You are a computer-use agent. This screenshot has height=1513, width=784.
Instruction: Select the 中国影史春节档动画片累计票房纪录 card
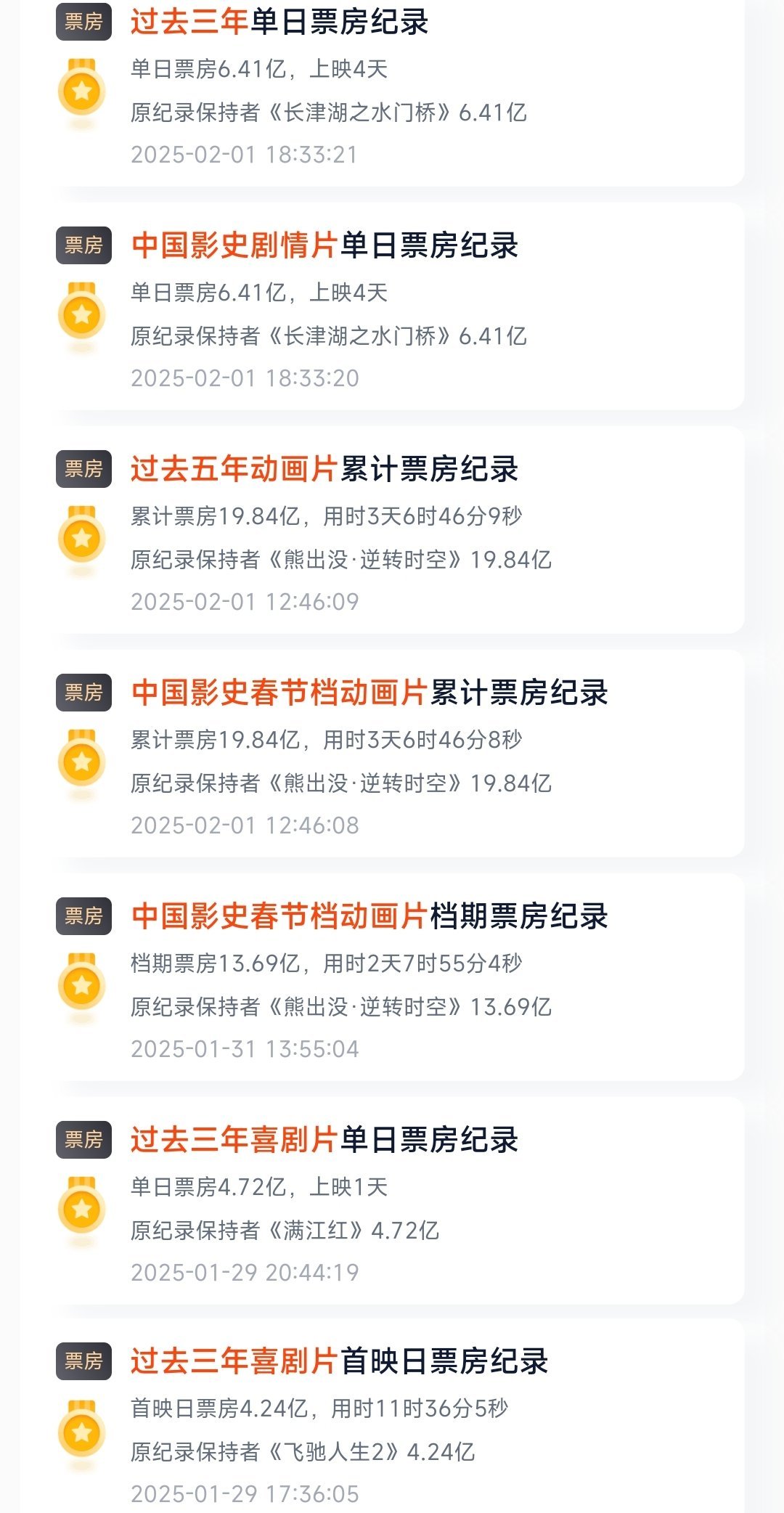point(399,755)
